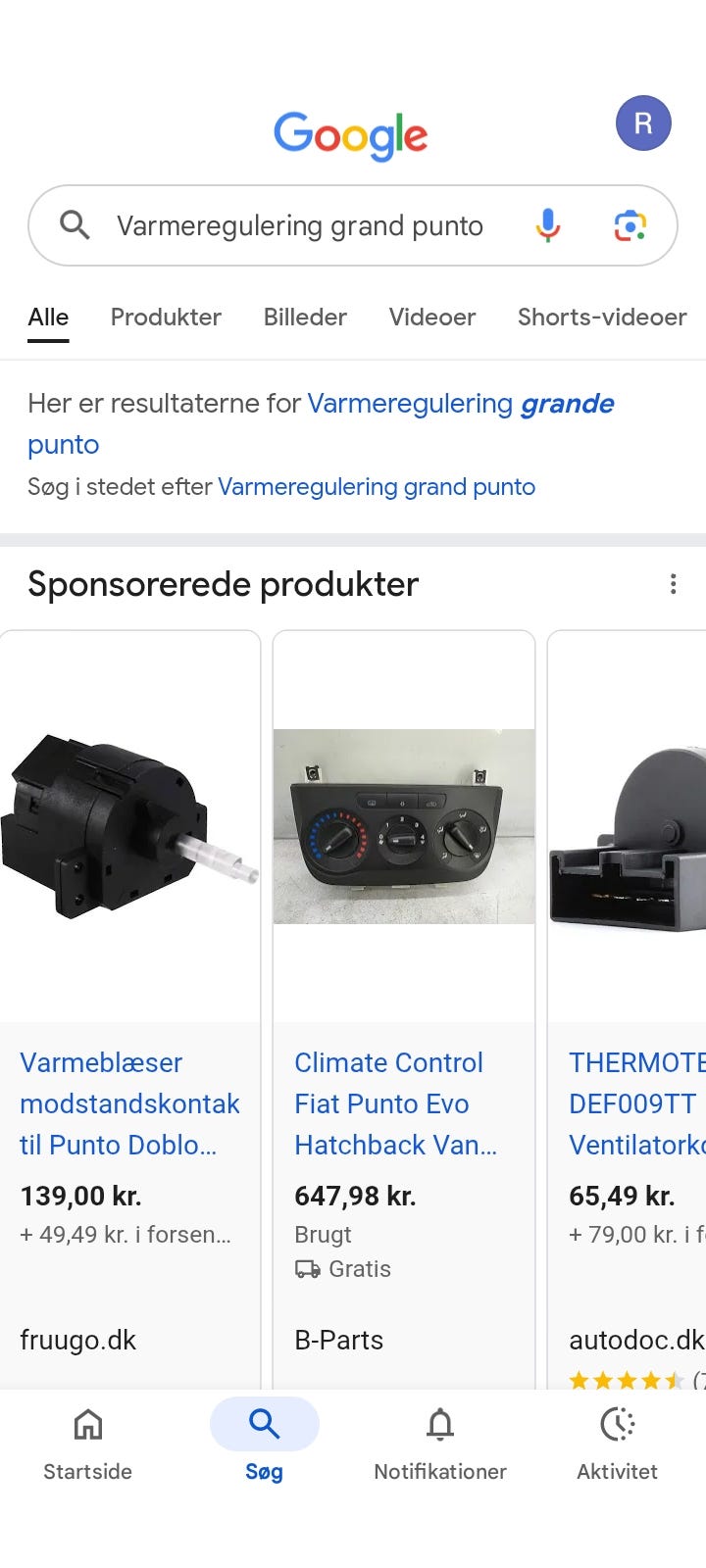Go to the Startside tab

click(88, 1441)
